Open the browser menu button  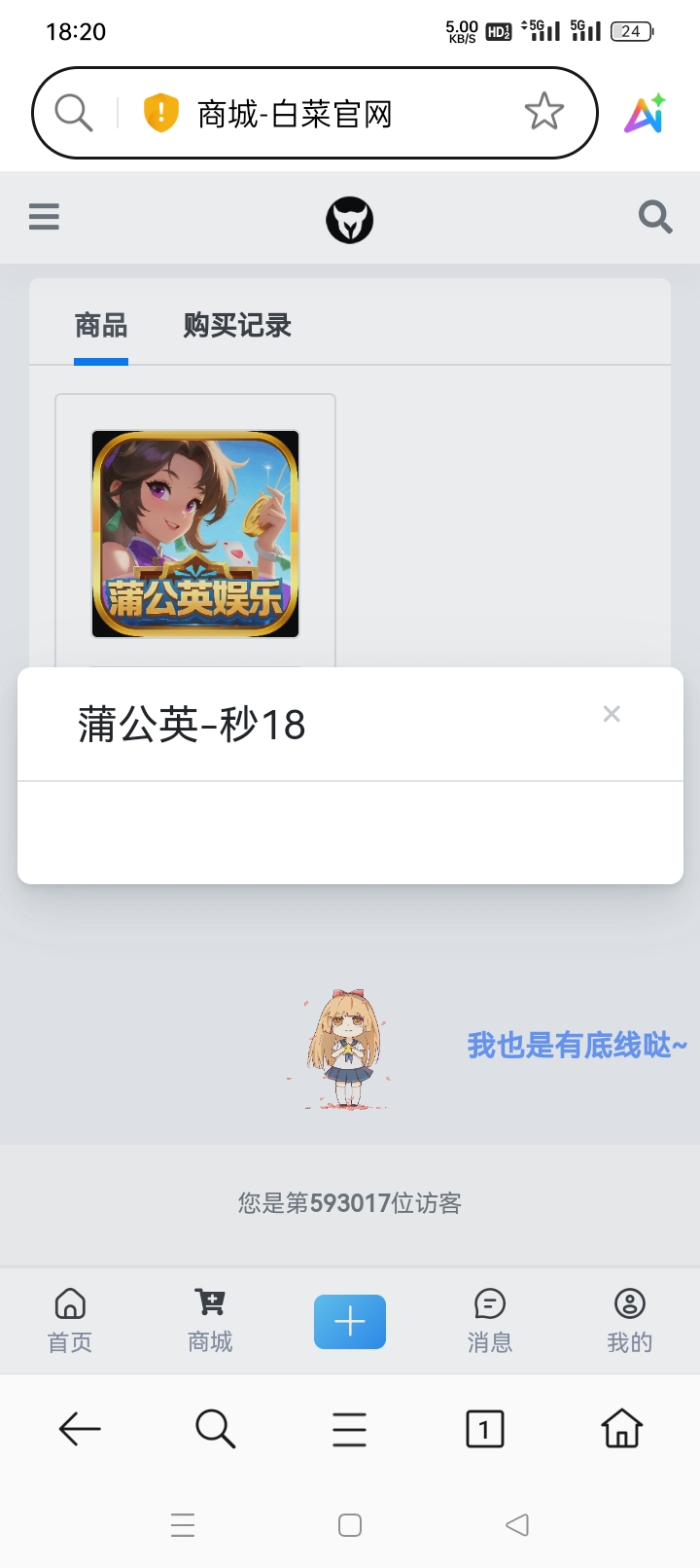click(x=349, y=1428)
